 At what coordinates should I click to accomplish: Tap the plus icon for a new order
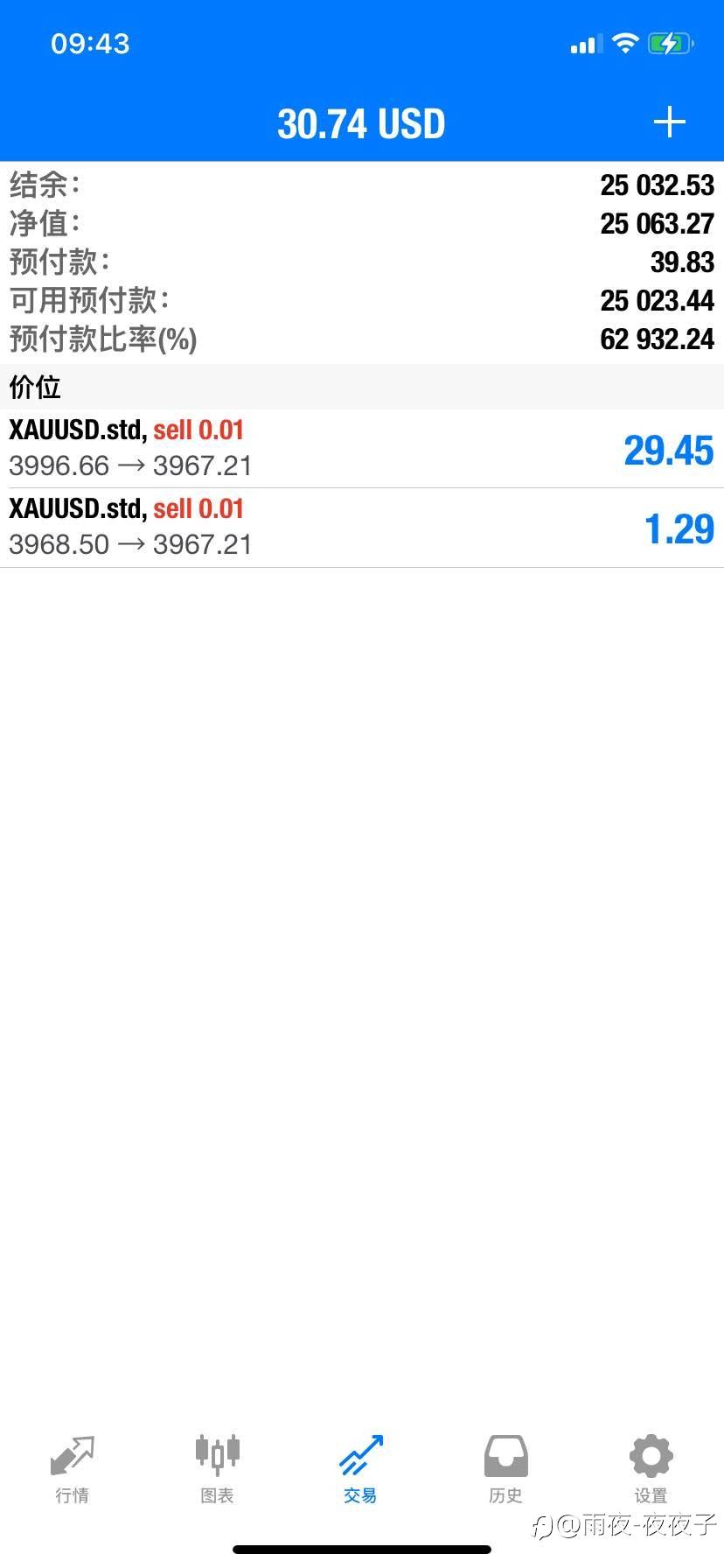[x=669, y=122]
